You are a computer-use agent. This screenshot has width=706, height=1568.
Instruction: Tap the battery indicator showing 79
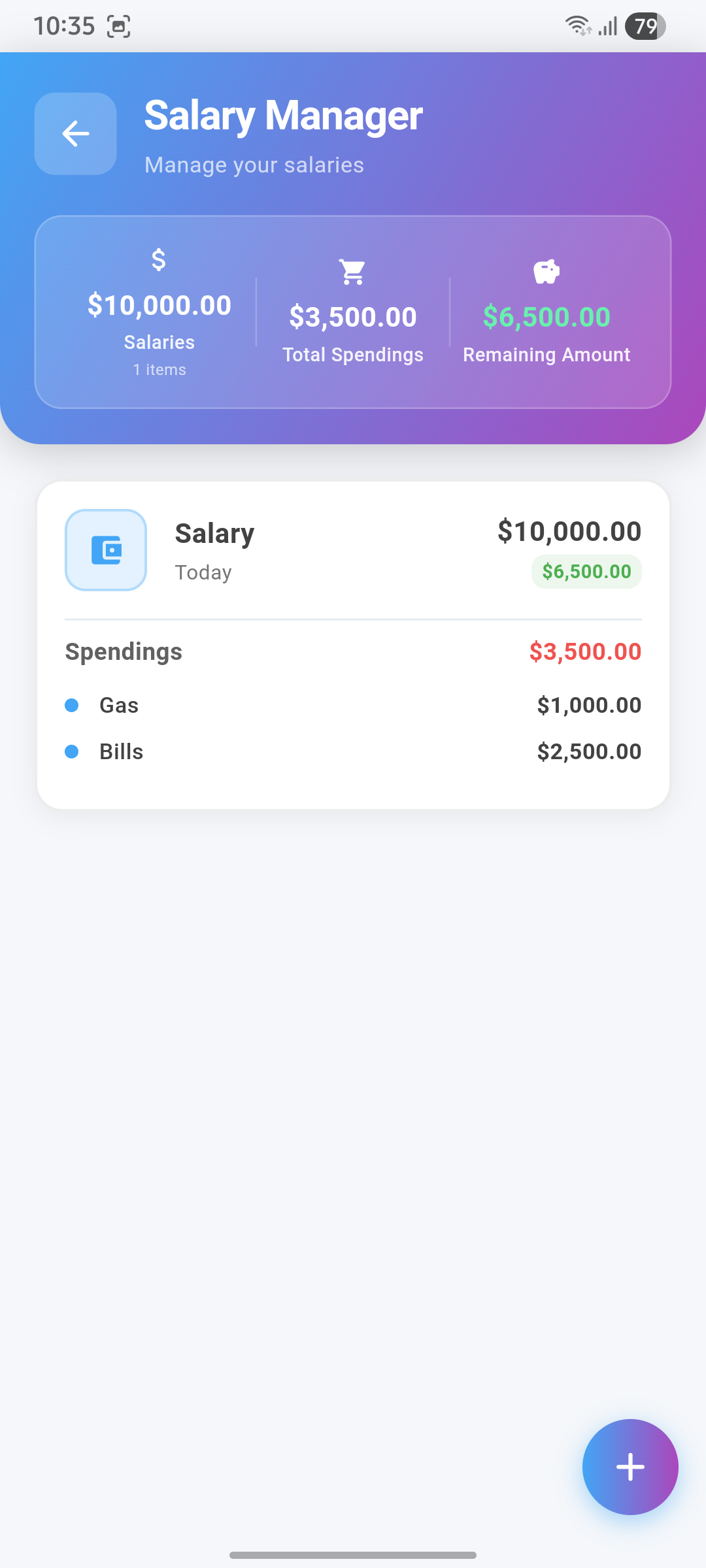pyautogui.click(x=644, y=26)
